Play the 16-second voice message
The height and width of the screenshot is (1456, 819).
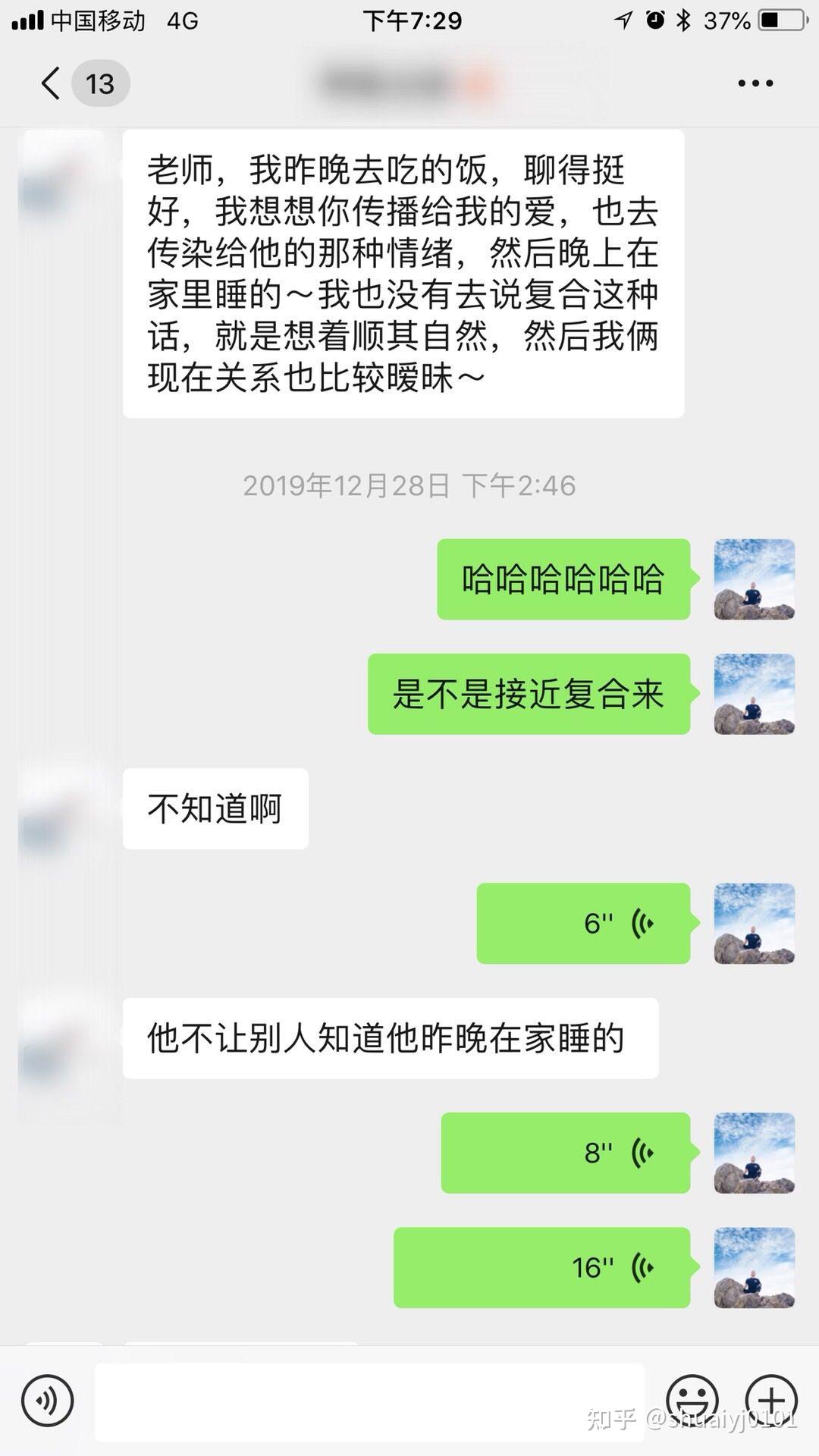(x=541, y=1268)
